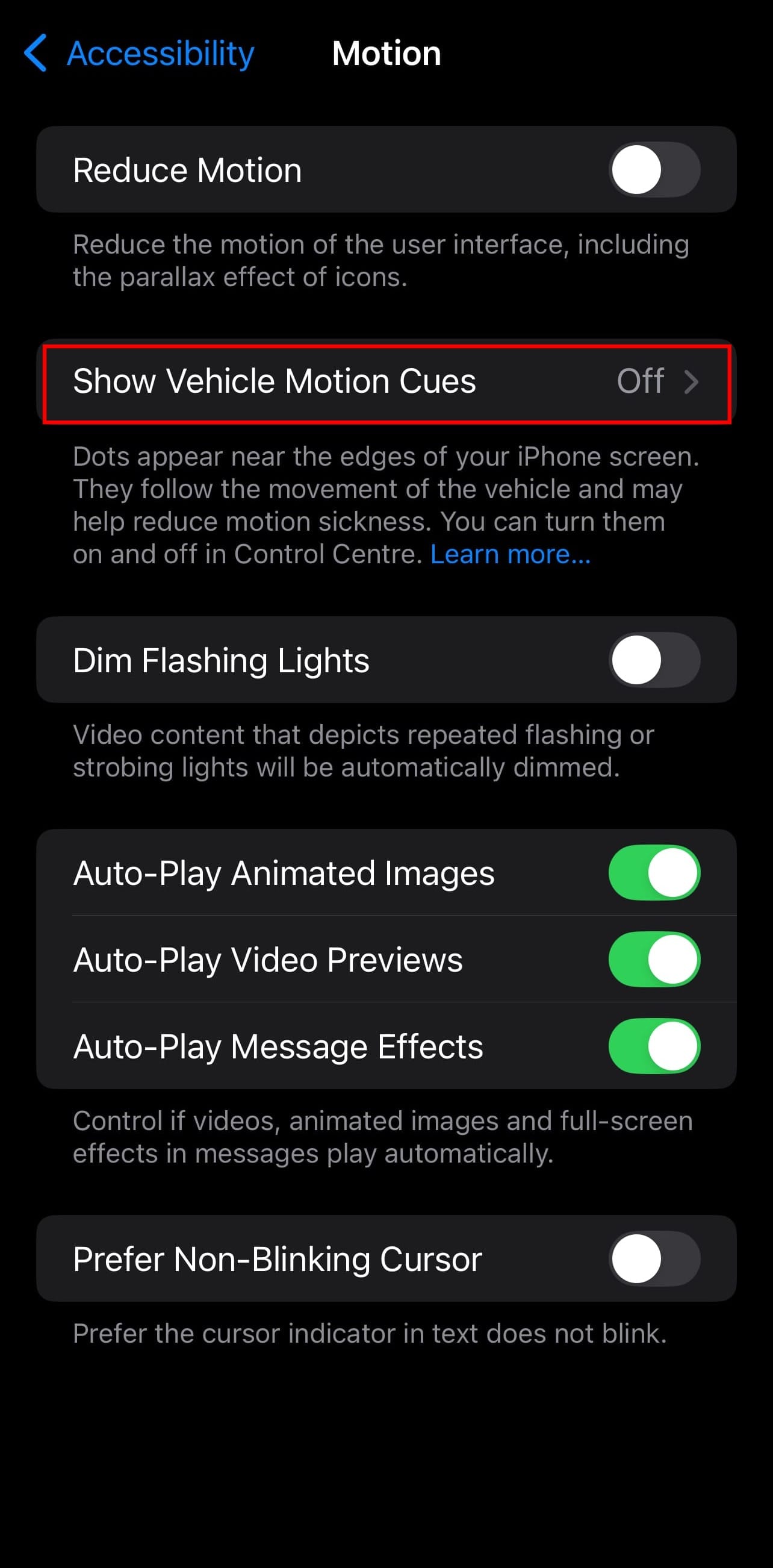Turn off Auto-Play Video Previews
773x1568 pixels.
point(654,960)
